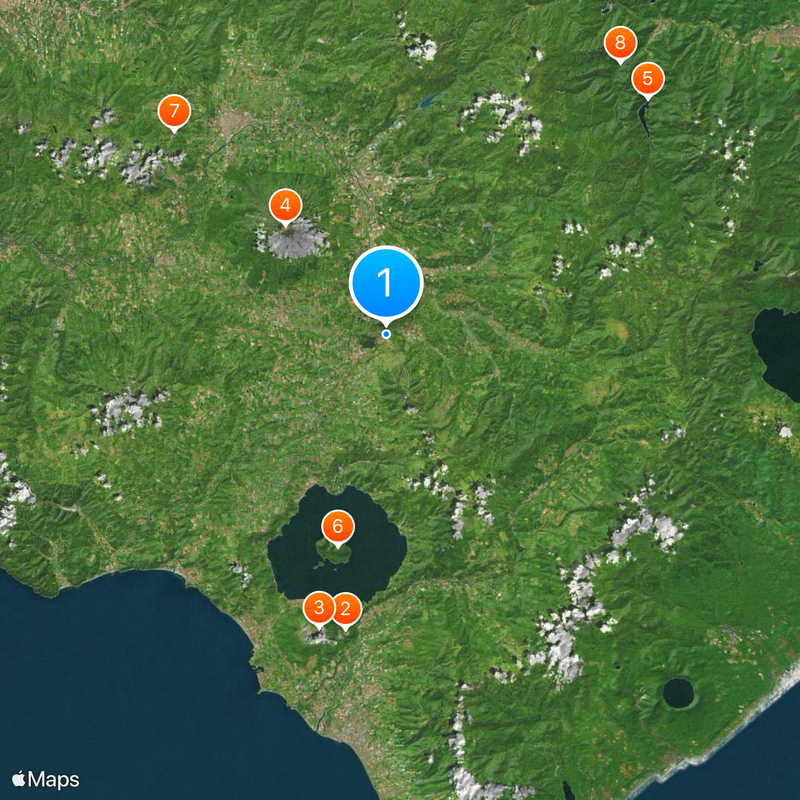800x800 pixels.
Task: Select map marker number 7
Action: click(x=174, y=110)
